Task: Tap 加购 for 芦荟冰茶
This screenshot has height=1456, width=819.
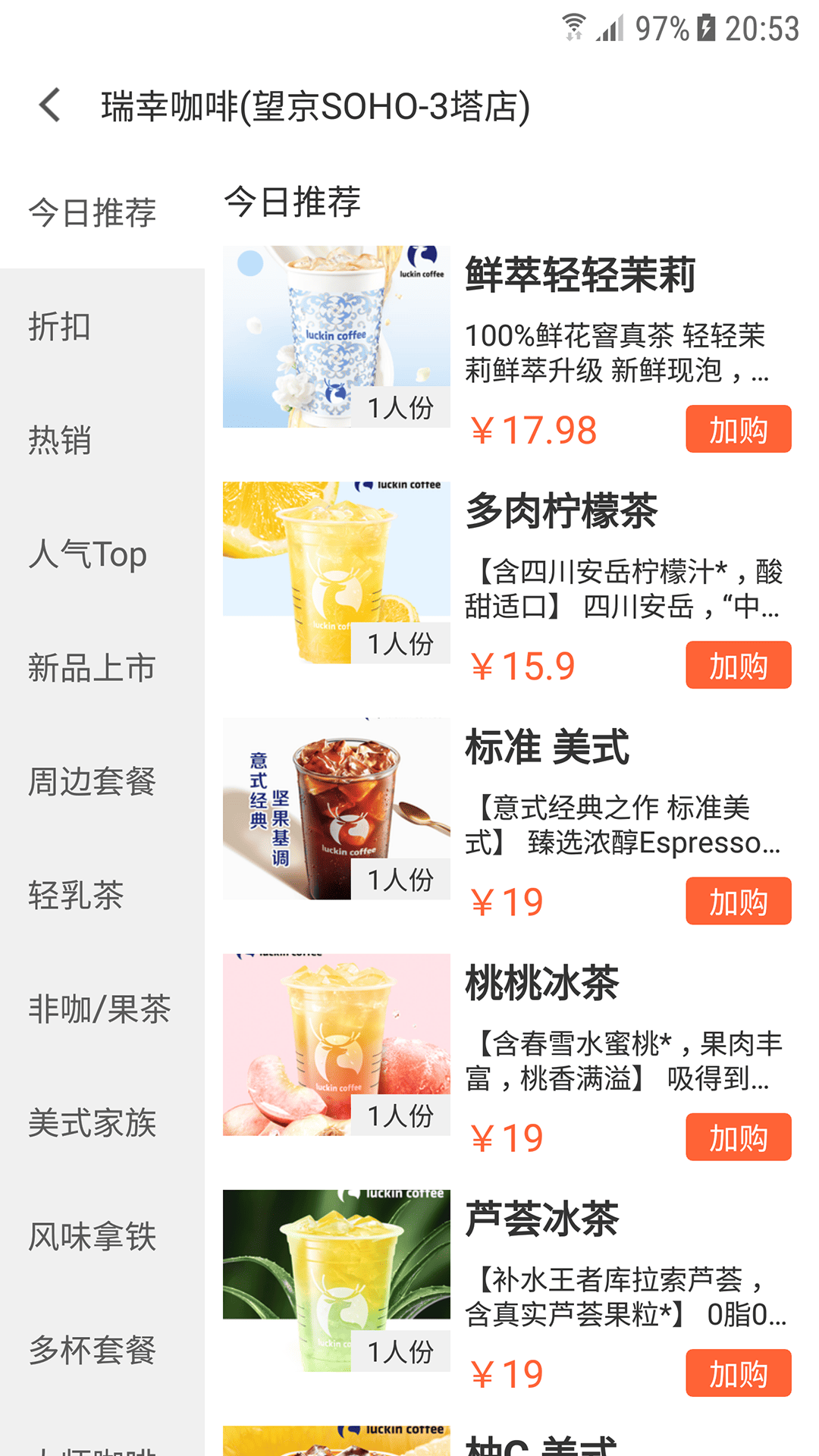Action: (738, 1373)
